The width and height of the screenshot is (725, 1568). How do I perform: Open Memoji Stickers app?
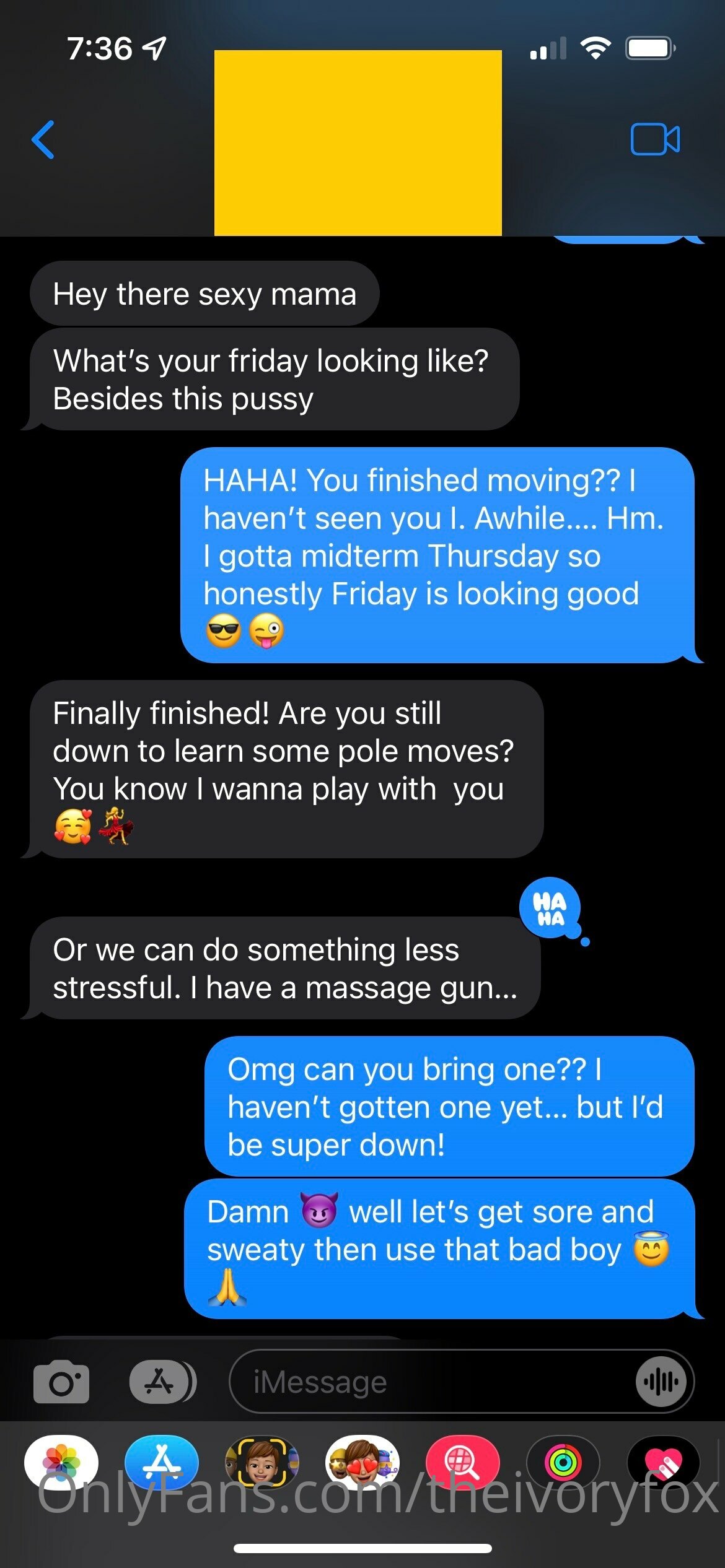click(362, 1462)
